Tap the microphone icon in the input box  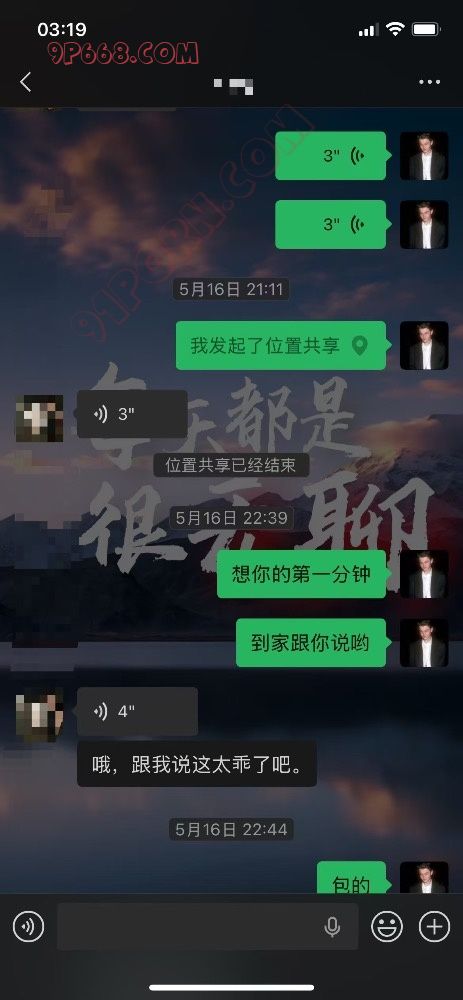coord(332,927)
